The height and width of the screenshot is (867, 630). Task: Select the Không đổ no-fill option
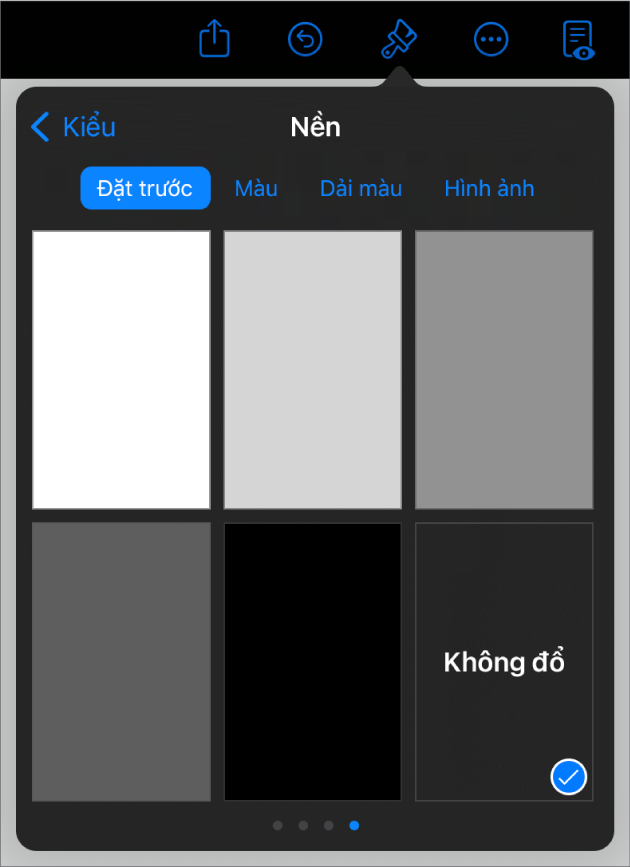504,661
